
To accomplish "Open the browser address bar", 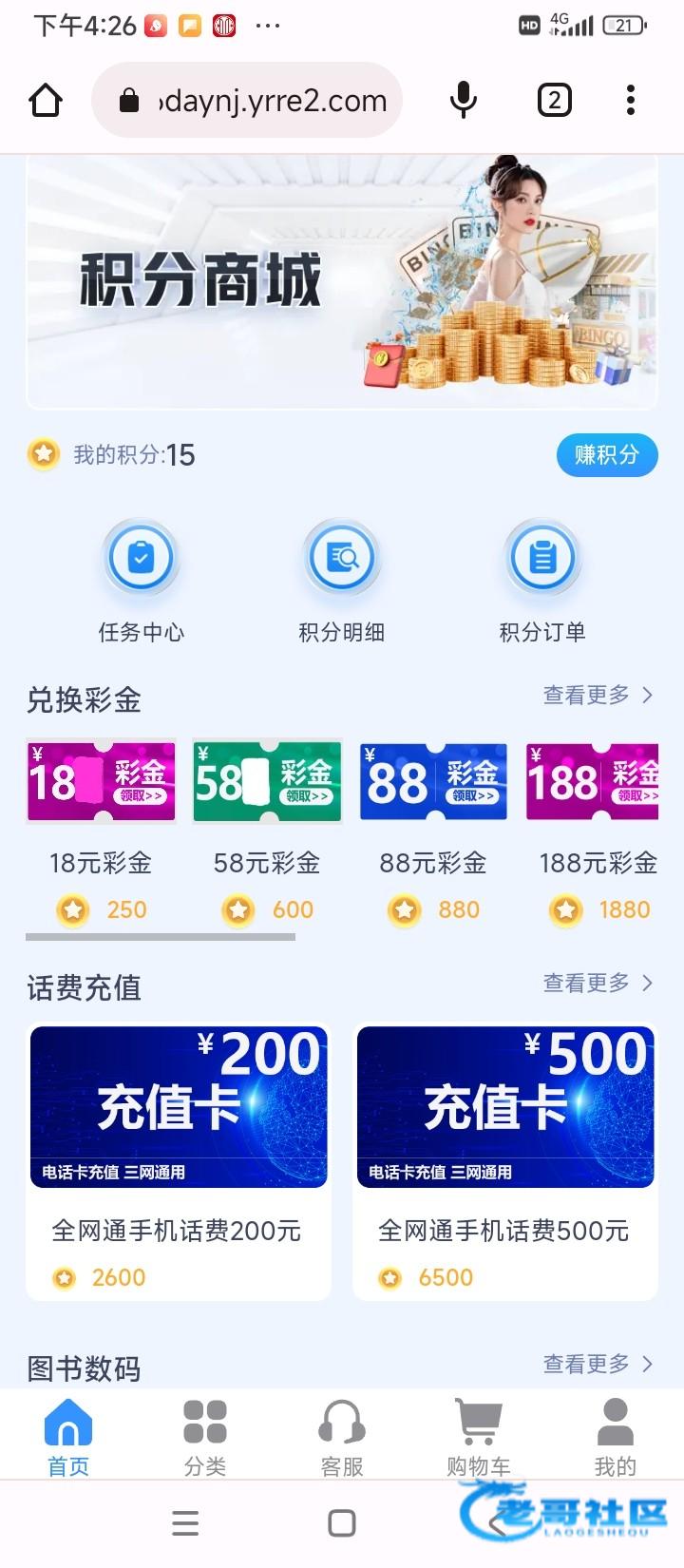I will point(247,100).
